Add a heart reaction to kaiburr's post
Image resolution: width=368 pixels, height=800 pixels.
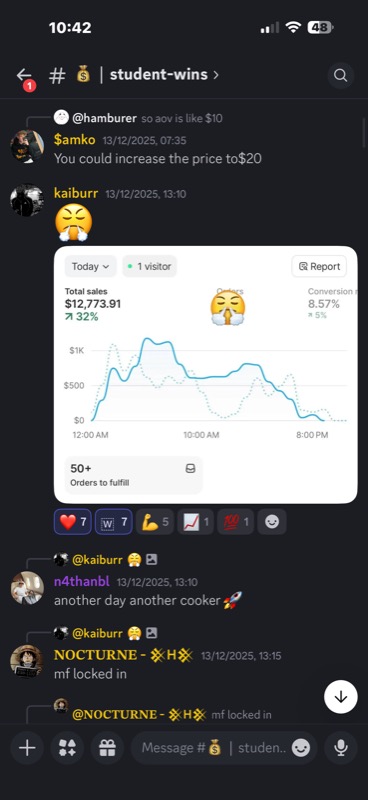click(x=72, y=521)
